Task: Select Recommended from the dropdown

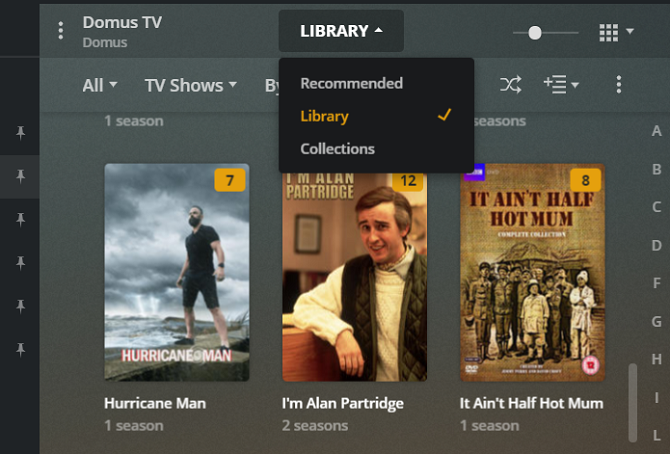Action: pos(351,83)
